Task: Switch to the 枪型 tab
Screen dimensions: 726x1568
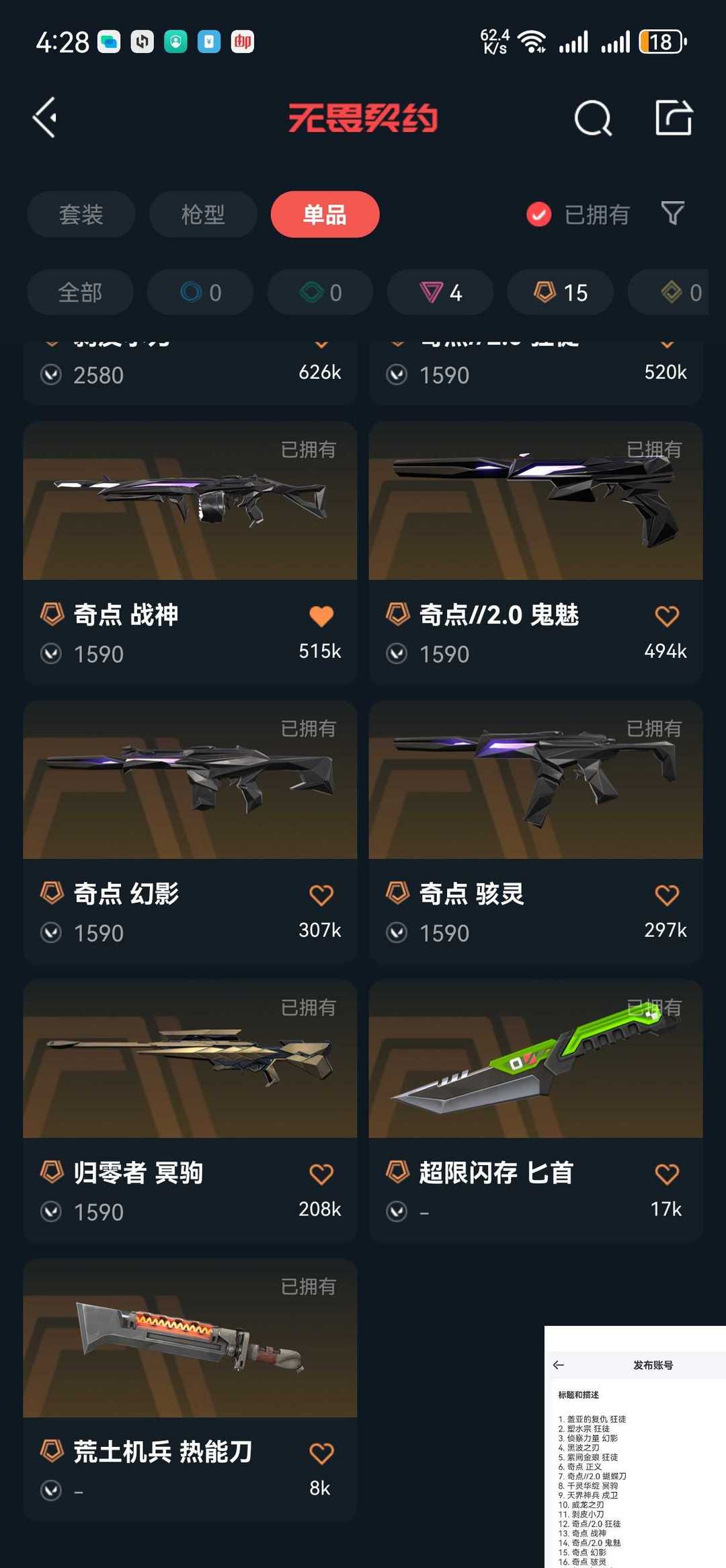Action: point(203,215)
